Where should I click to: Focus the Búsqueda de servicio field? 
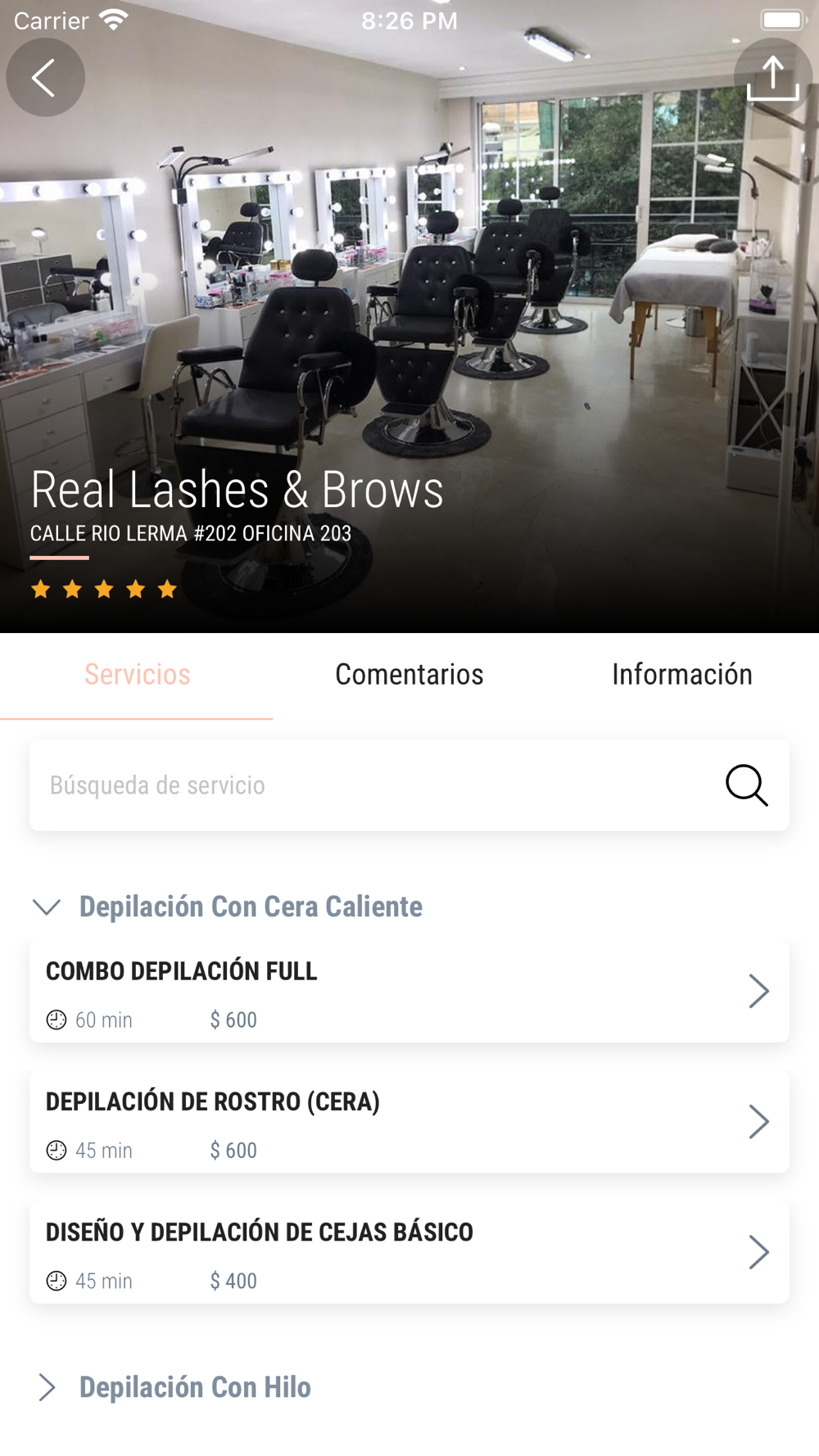coord(369,785)
